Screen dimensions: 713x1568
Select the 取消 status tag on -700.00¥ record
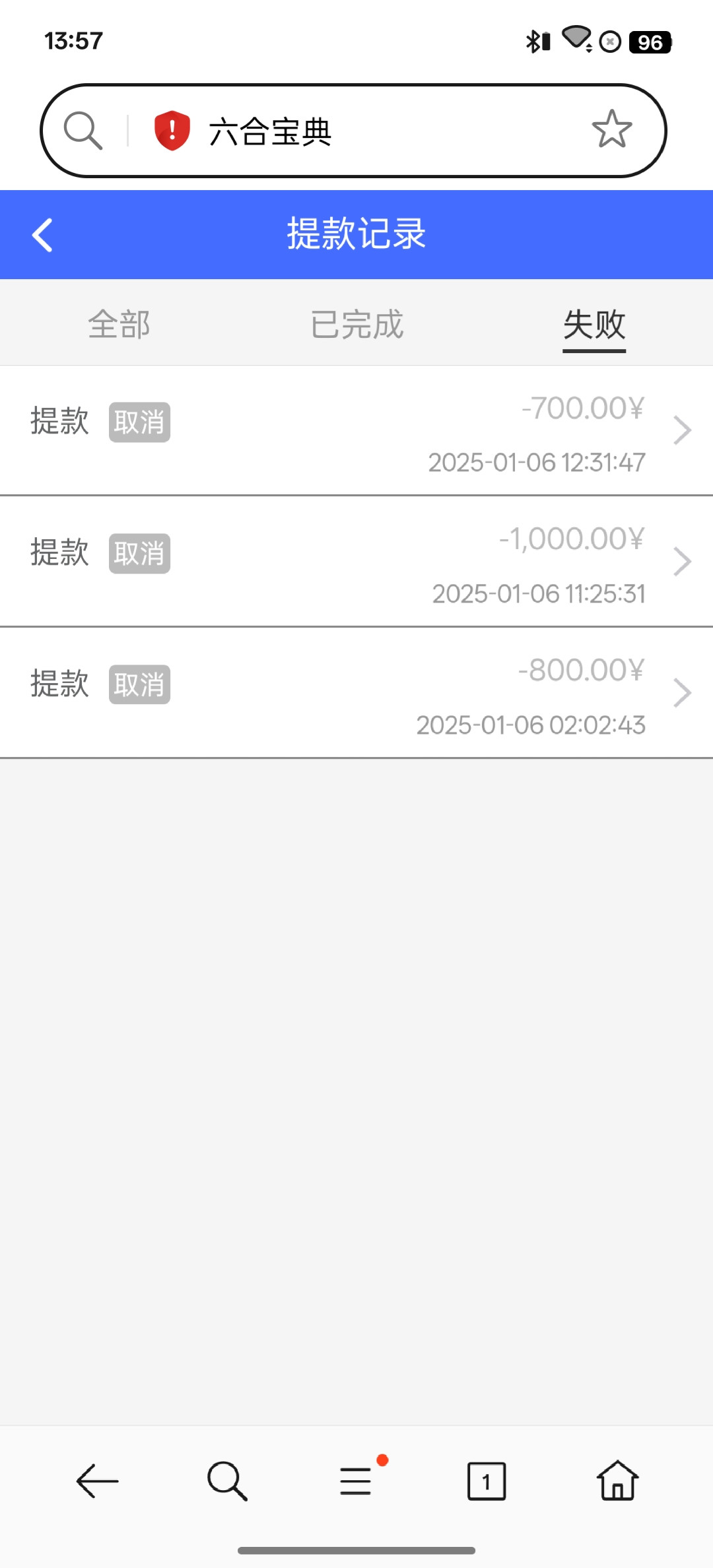(140, 423)
